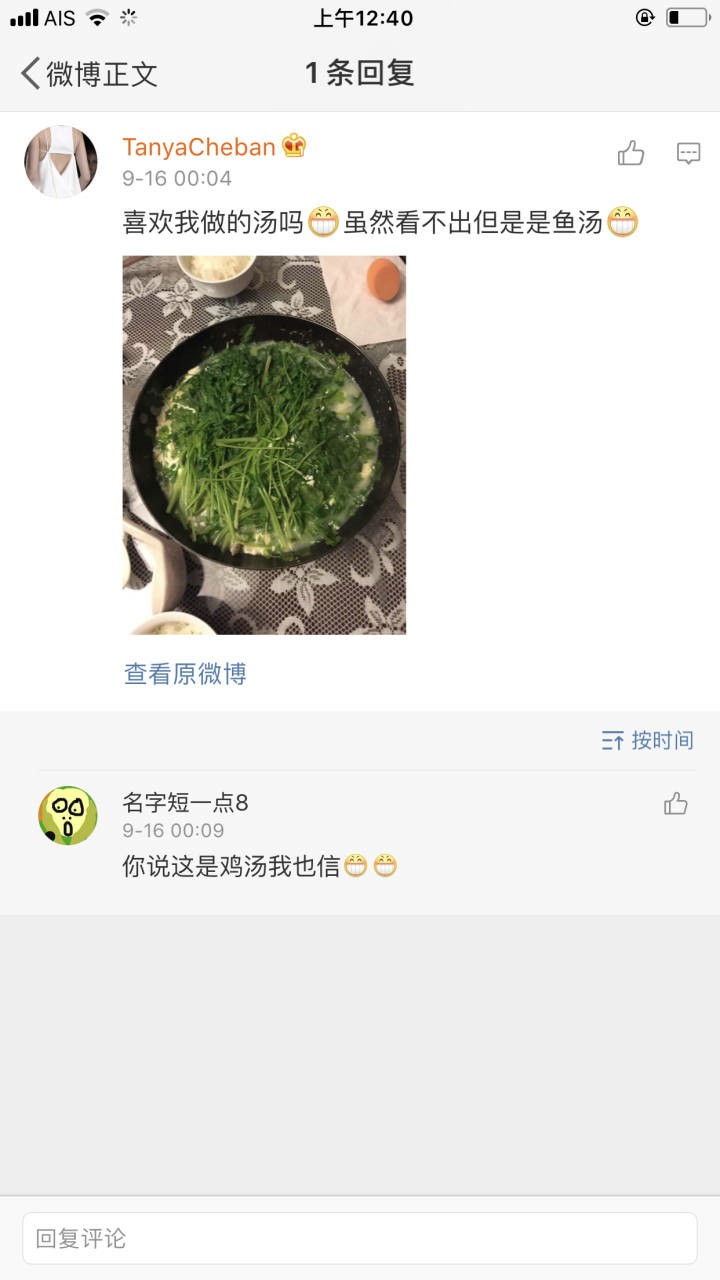
Task: Open TanyaCheban username link
Action: coord(199,147)
